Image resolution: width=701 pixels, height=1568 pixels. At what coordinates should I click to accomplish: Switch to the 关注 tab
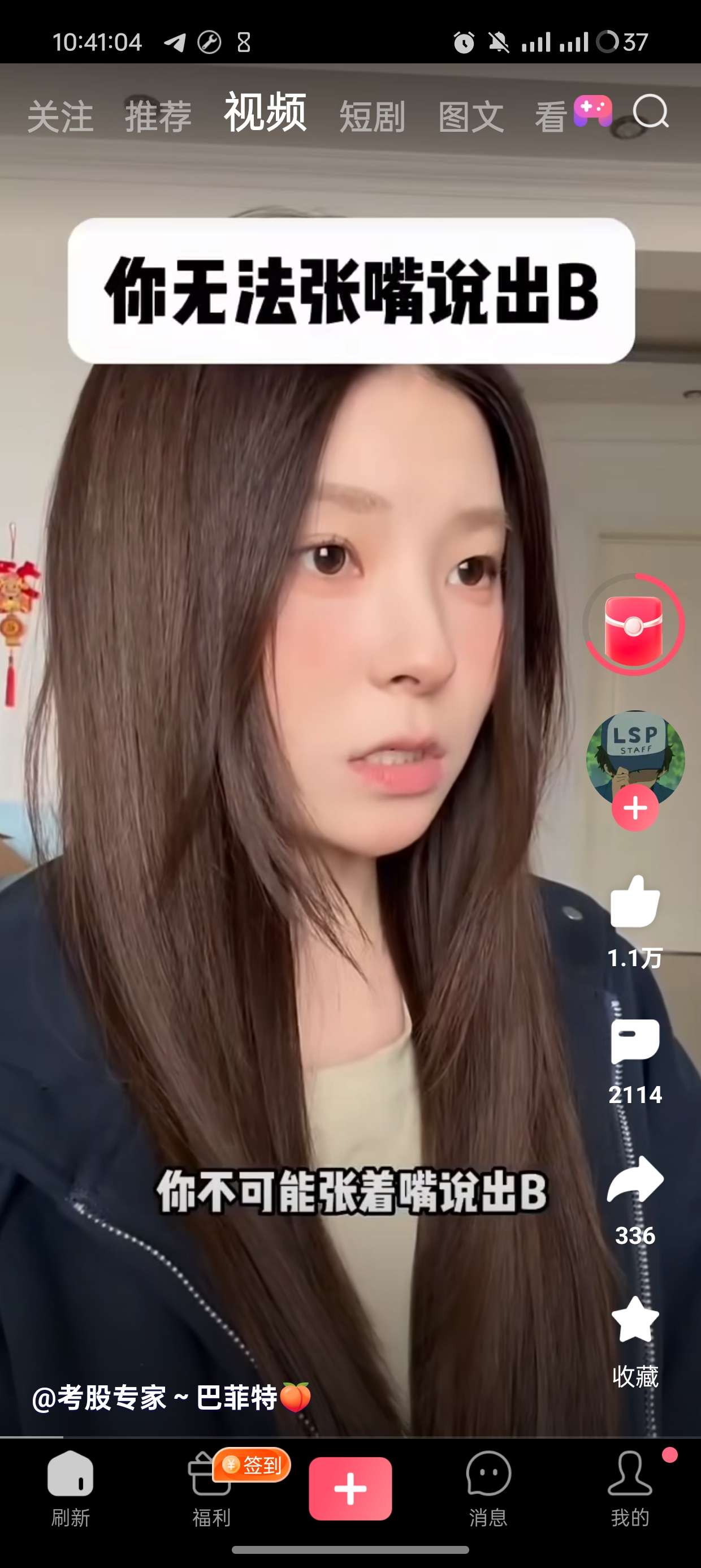[60, 117]
